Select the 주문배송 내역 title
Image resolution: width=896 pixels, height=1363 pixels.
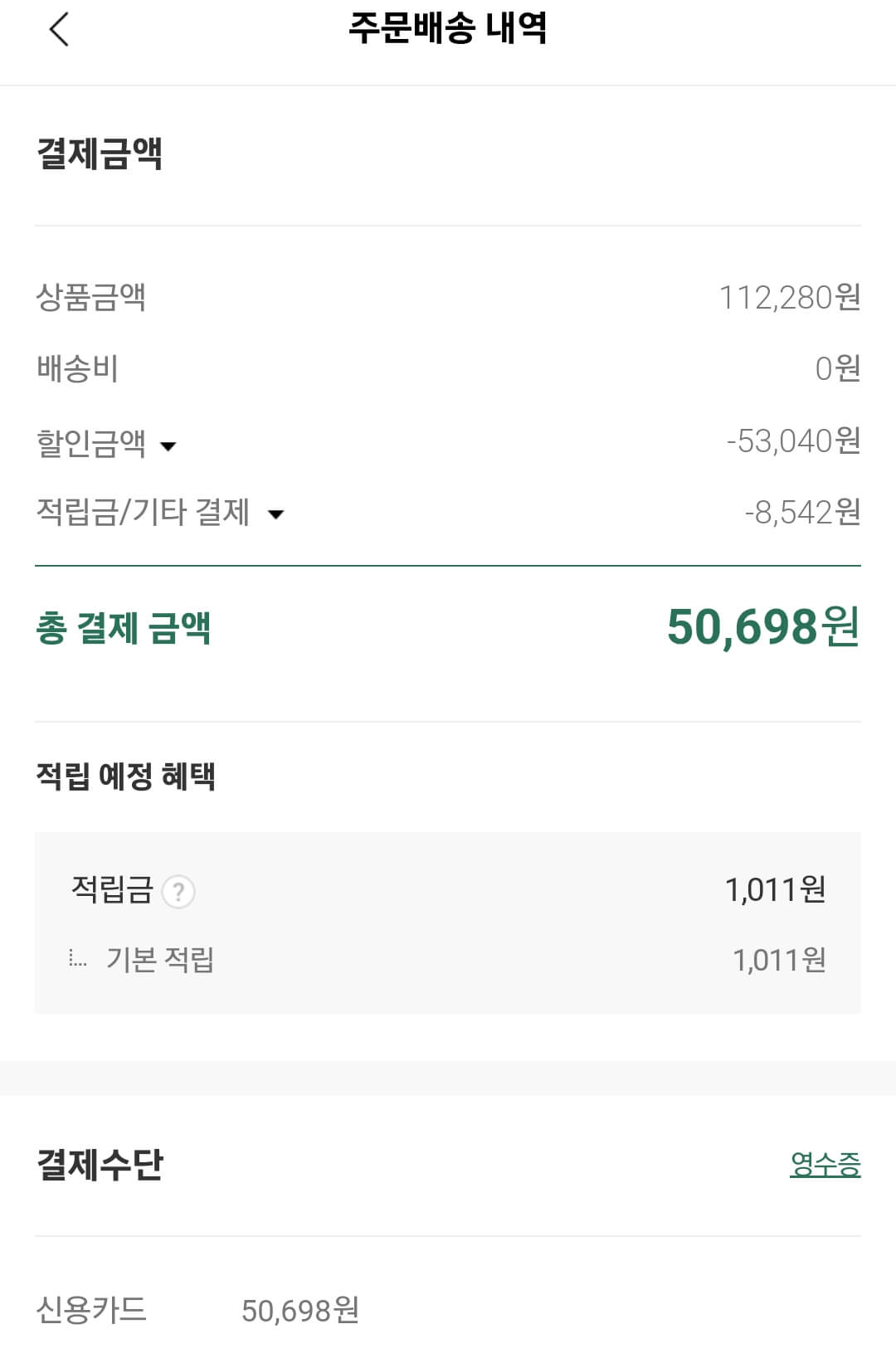tap(448, 32)
